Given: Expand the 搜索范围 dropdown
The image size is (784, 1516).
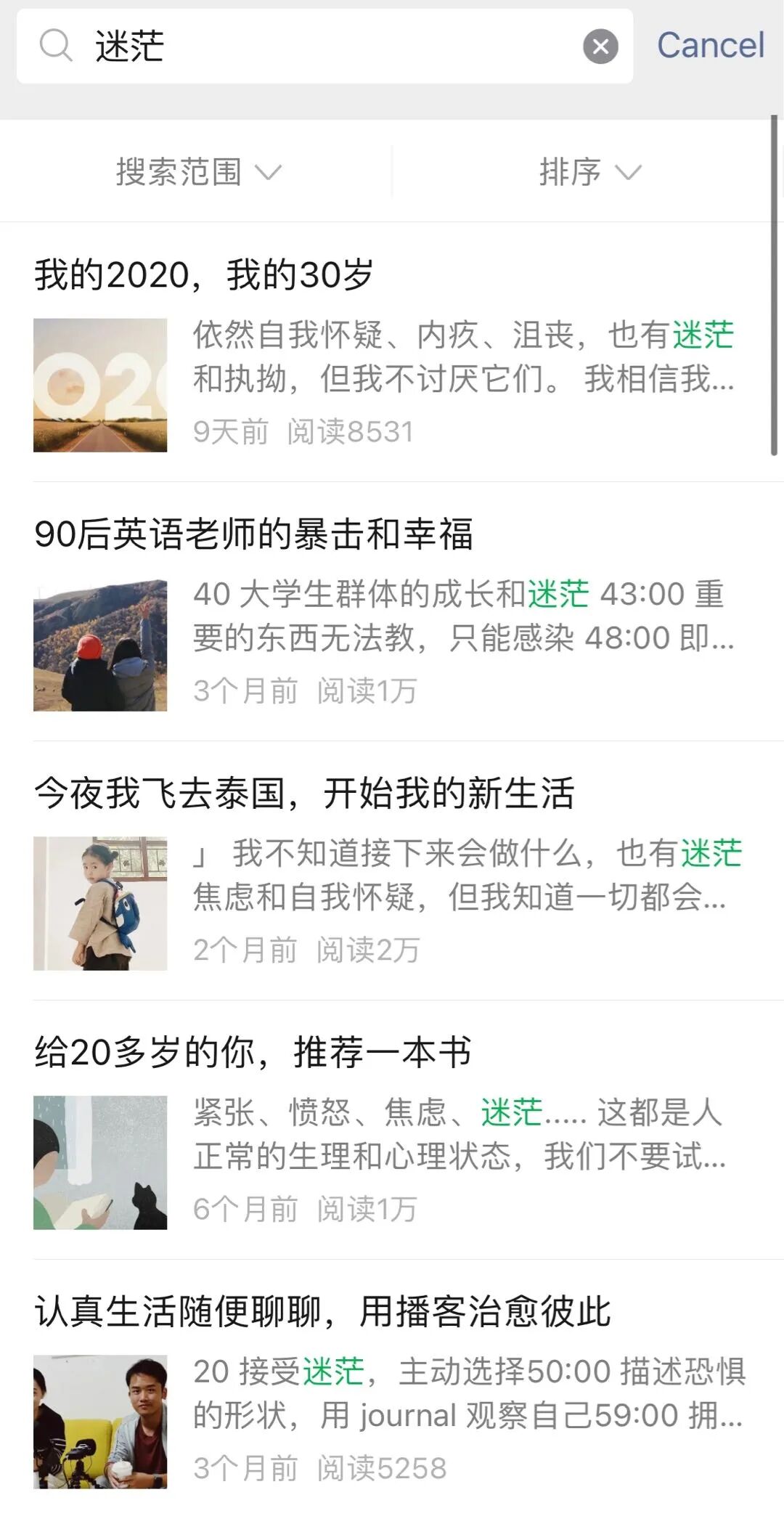Looking at the screenshot, I should [x=197, y=172].
